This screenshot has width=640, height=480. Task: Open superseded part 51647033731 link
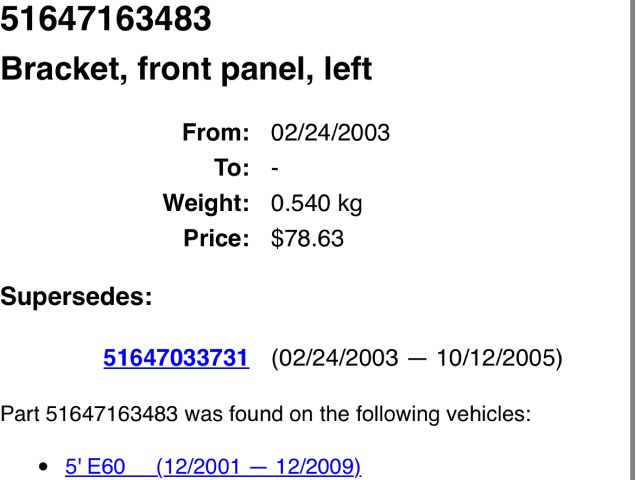pos(176,357)
